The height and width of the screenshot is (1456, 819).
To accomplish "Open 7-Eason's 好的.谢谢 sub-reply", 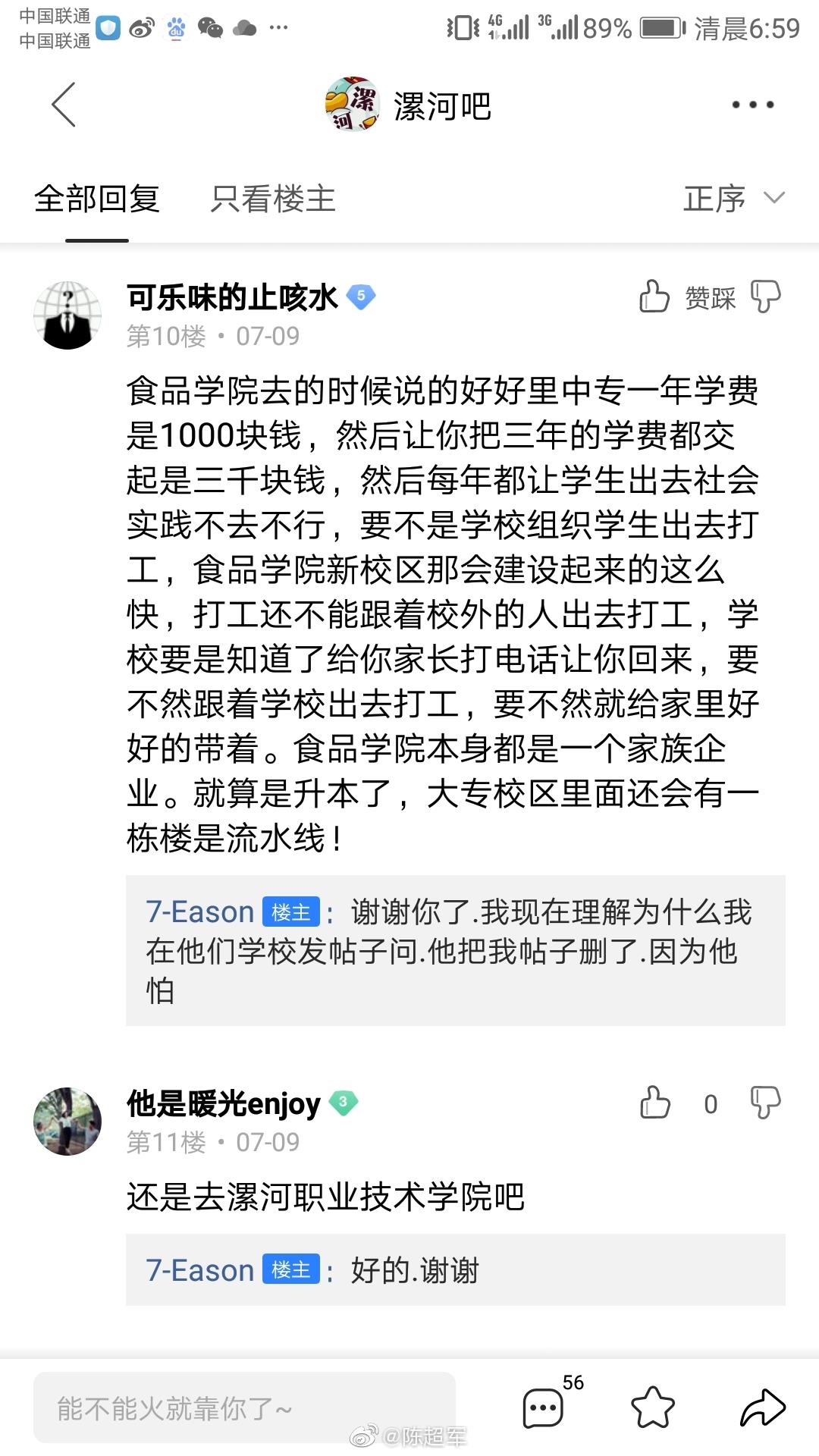I will click(x=456, y=1270).
